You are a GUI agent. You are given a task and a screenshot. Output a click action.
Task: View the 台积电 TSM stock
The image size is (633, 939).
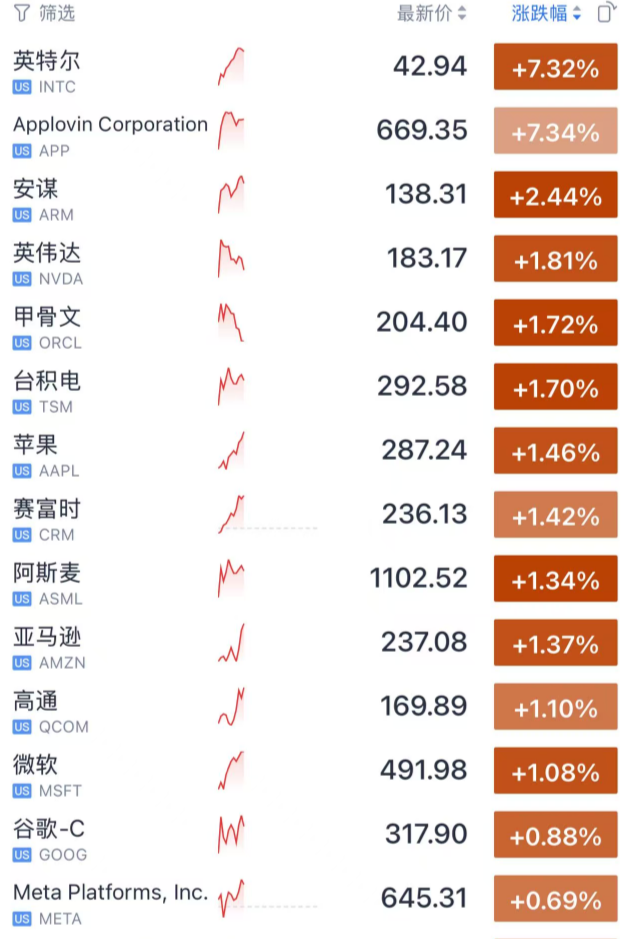tap(48, 389)
